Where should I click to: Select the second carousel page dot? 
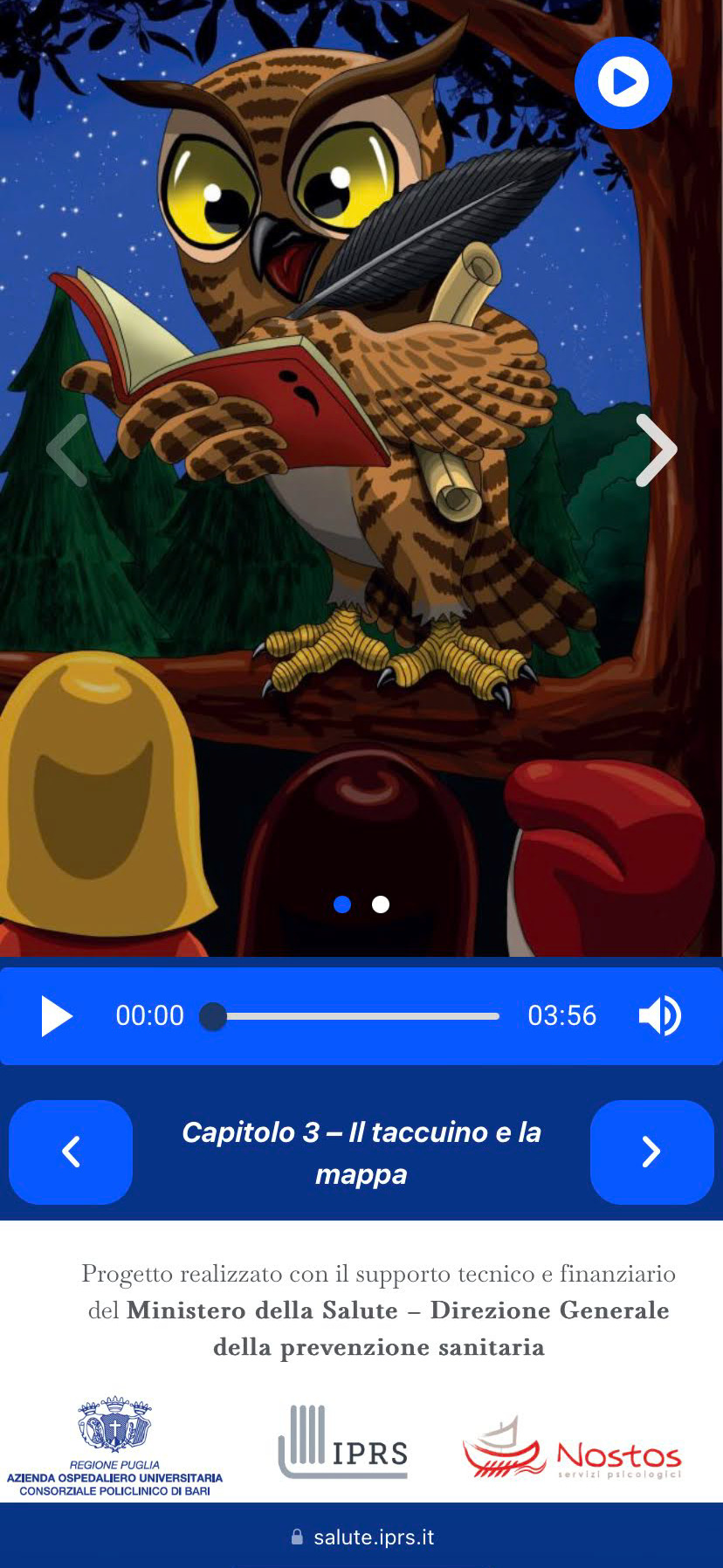click(x=381, y=904)
